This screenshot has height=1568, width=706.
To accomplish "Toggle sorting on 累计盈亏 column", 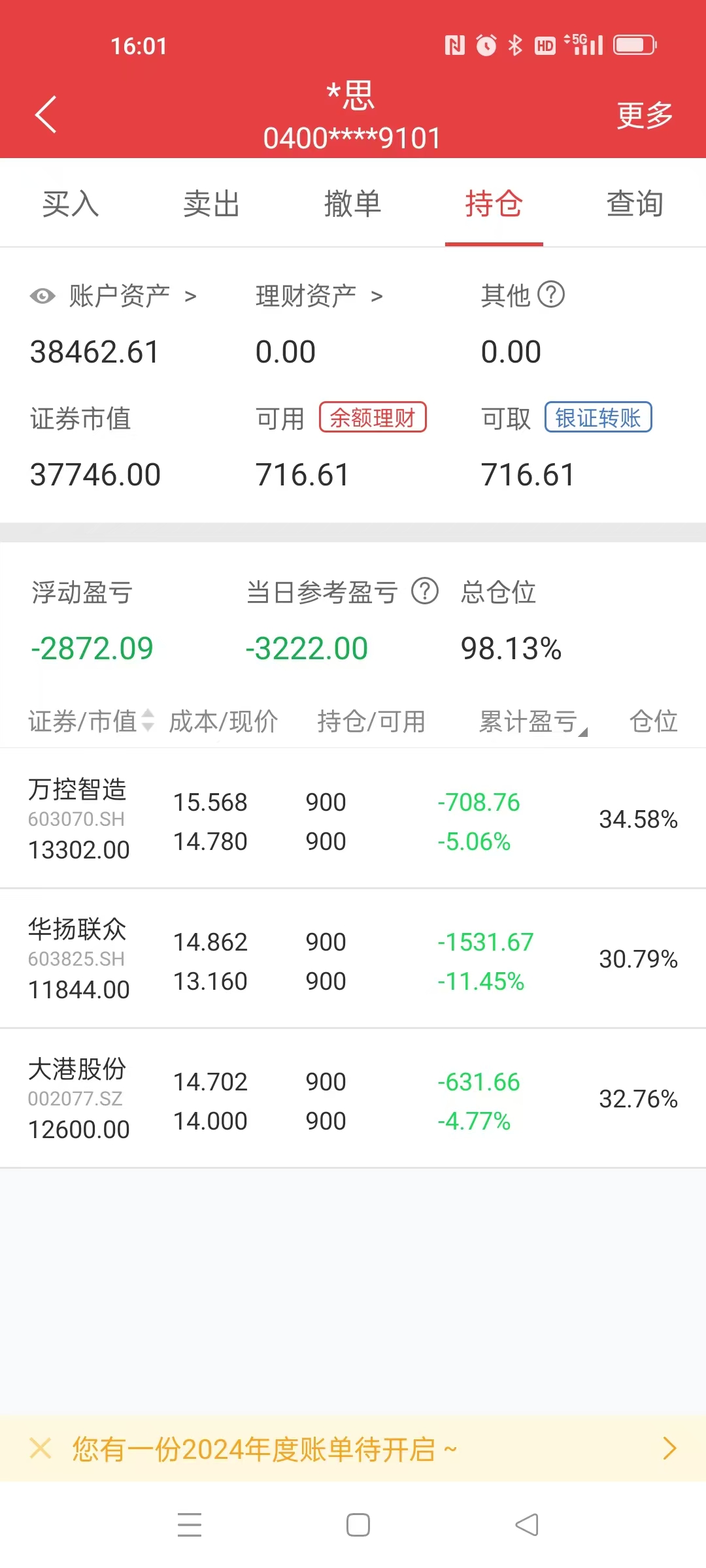I will pos(532,722).
